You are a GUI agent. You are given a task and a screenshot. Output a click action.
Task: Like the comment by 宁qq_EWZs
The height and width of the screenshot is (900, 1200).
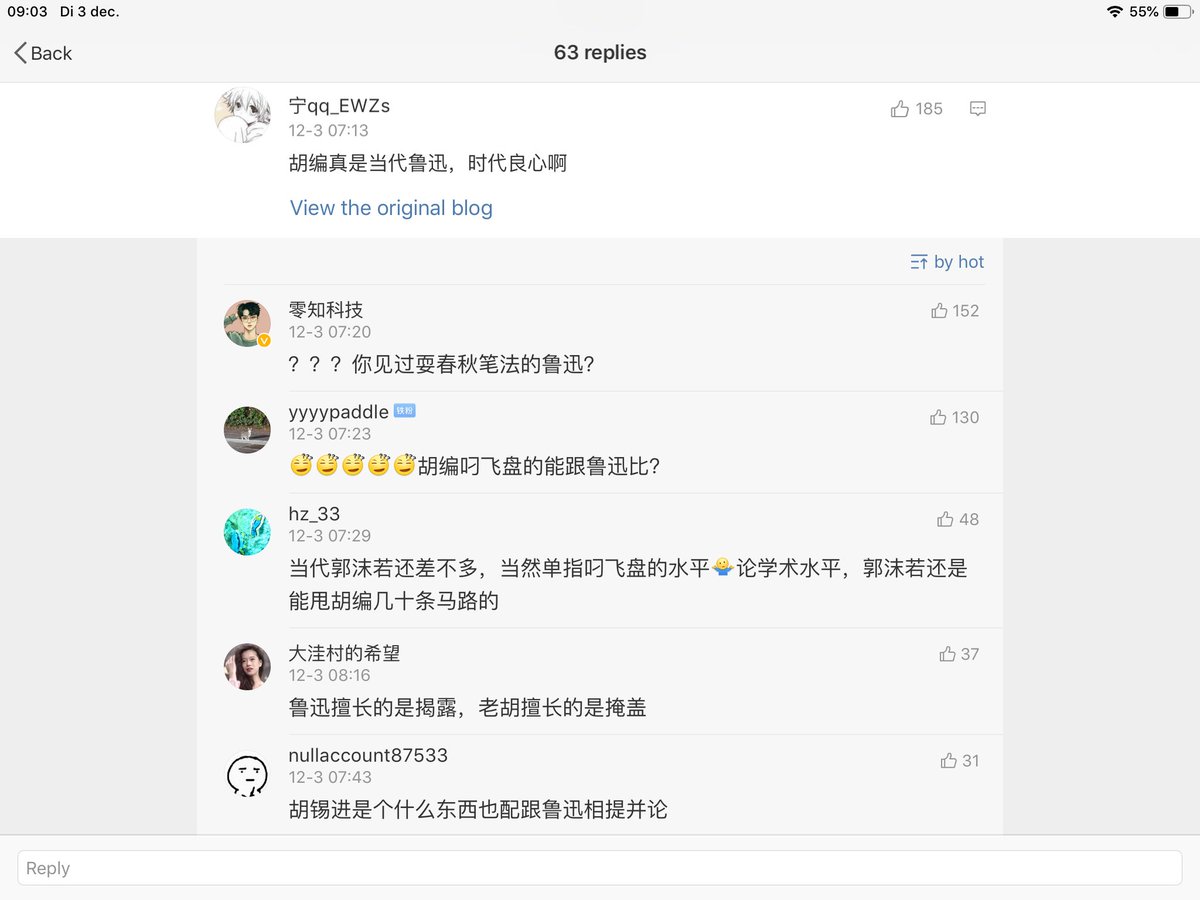pyautogui.click(x=900, y=109)
